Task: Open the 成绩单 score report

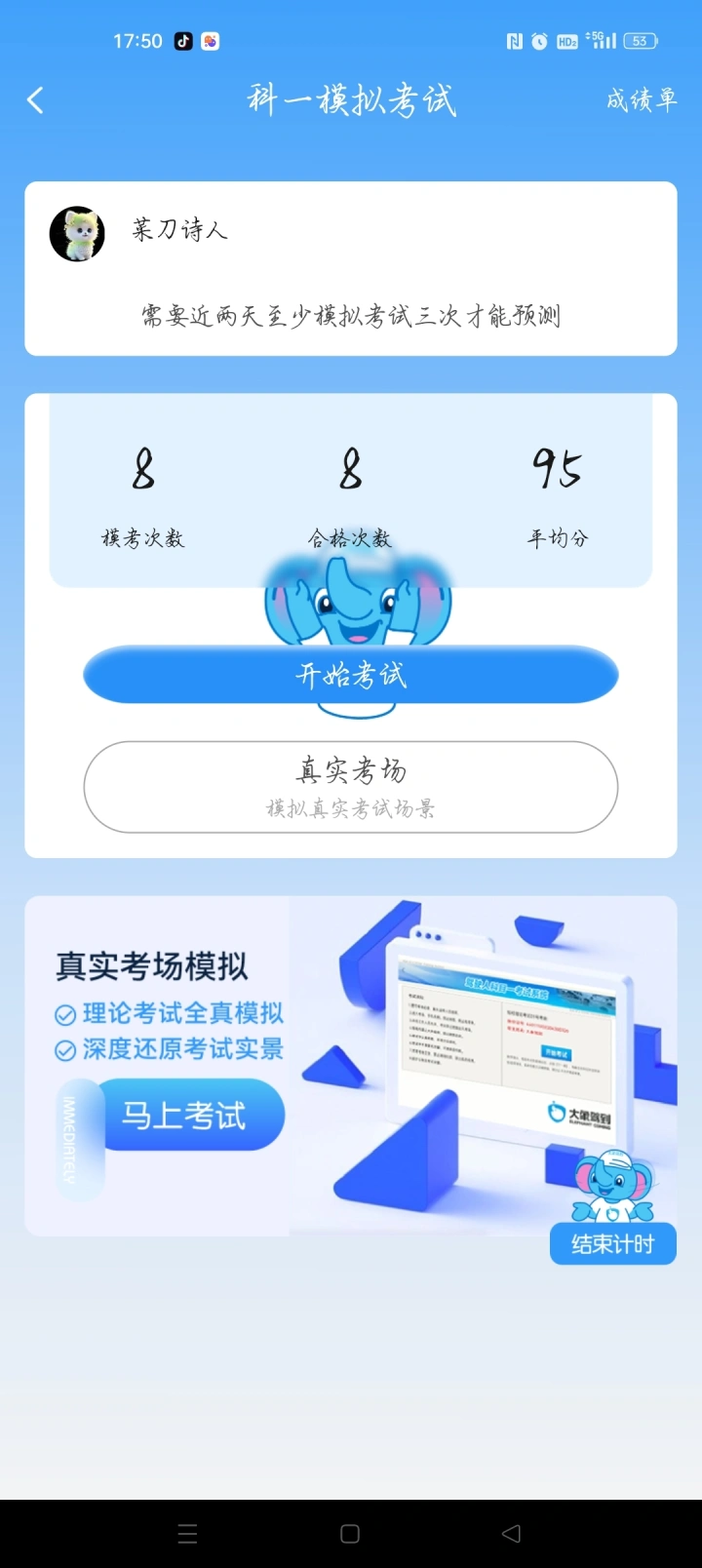Action: click(641, 99)
